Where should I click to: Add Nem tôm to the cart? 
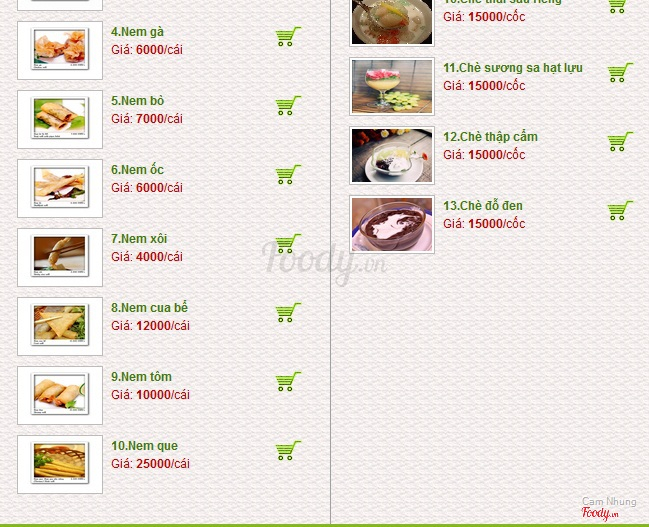288,382
